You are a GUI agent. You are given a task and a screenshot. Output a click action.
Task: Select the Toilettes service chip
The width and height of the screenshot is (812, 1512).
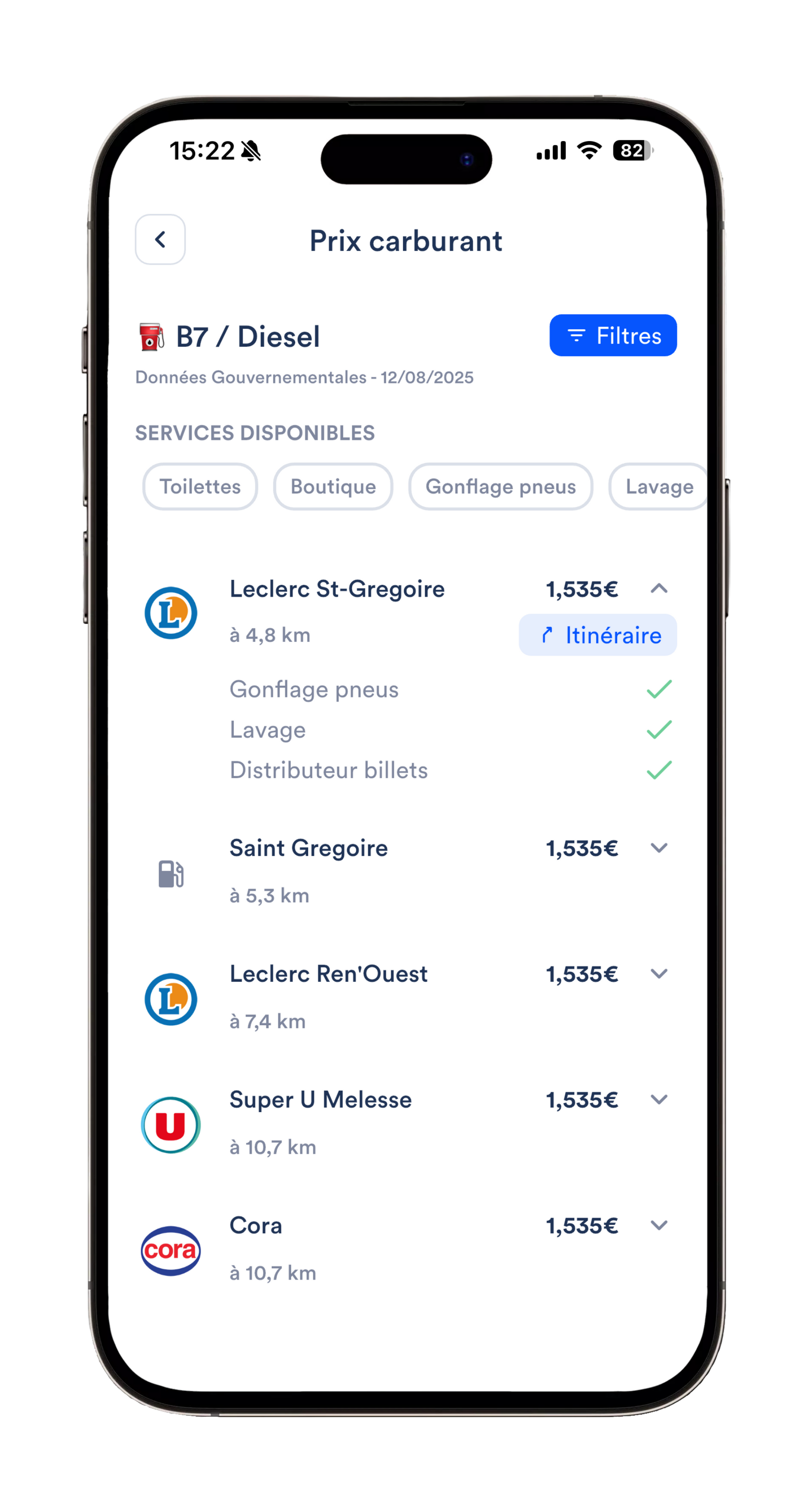click(x=199, y=487)
